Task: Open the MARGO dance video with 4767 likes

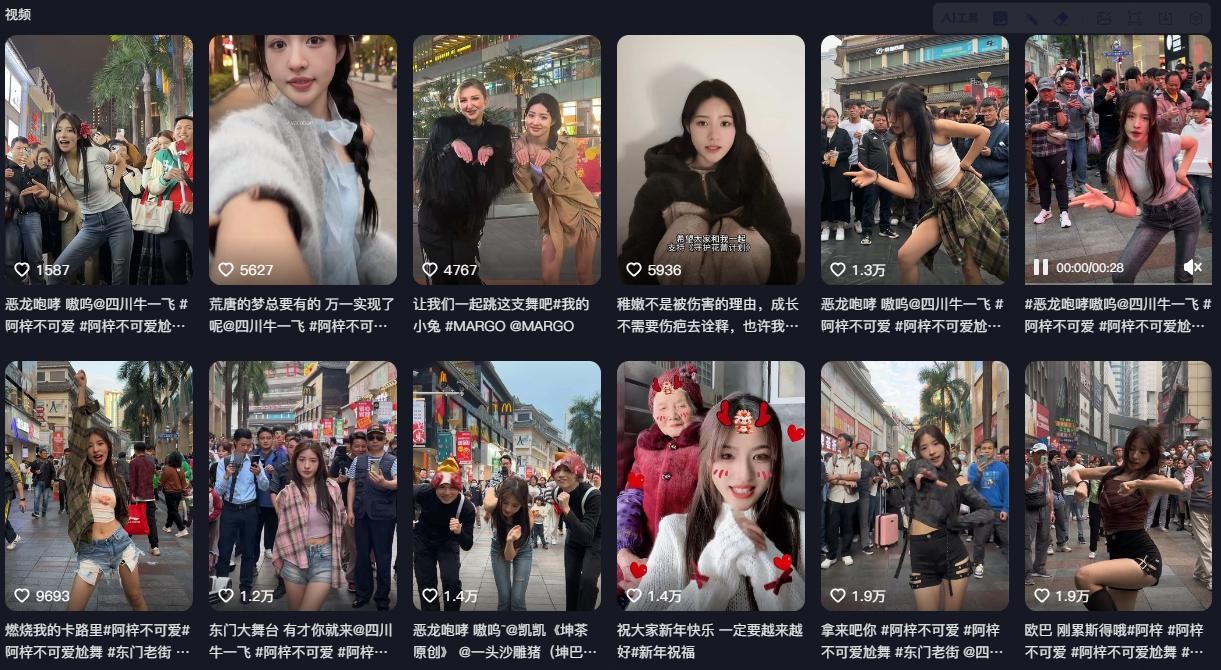Action: pos(507,160)
